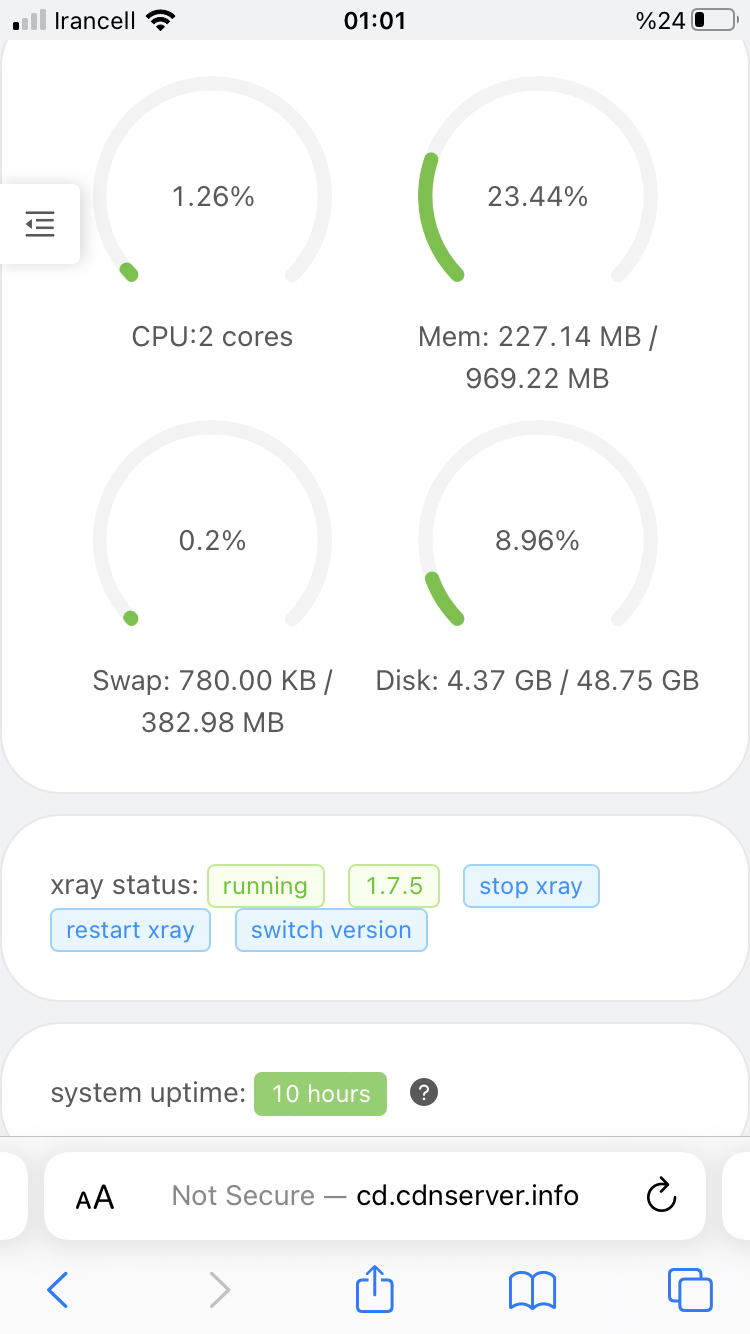Reload the page
The image size is (750, 1334).
[662, 1196]
